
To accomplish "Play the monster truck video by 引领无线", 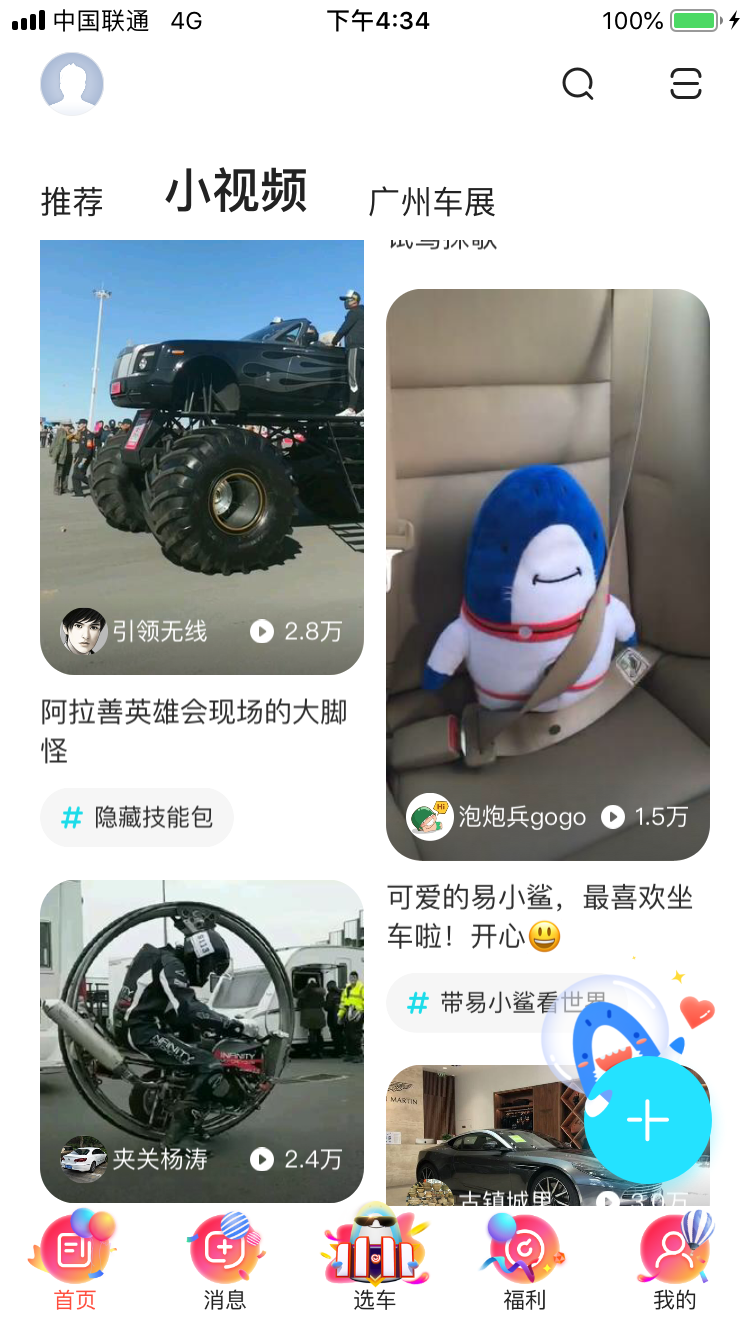I will click(x=202, y=440).
